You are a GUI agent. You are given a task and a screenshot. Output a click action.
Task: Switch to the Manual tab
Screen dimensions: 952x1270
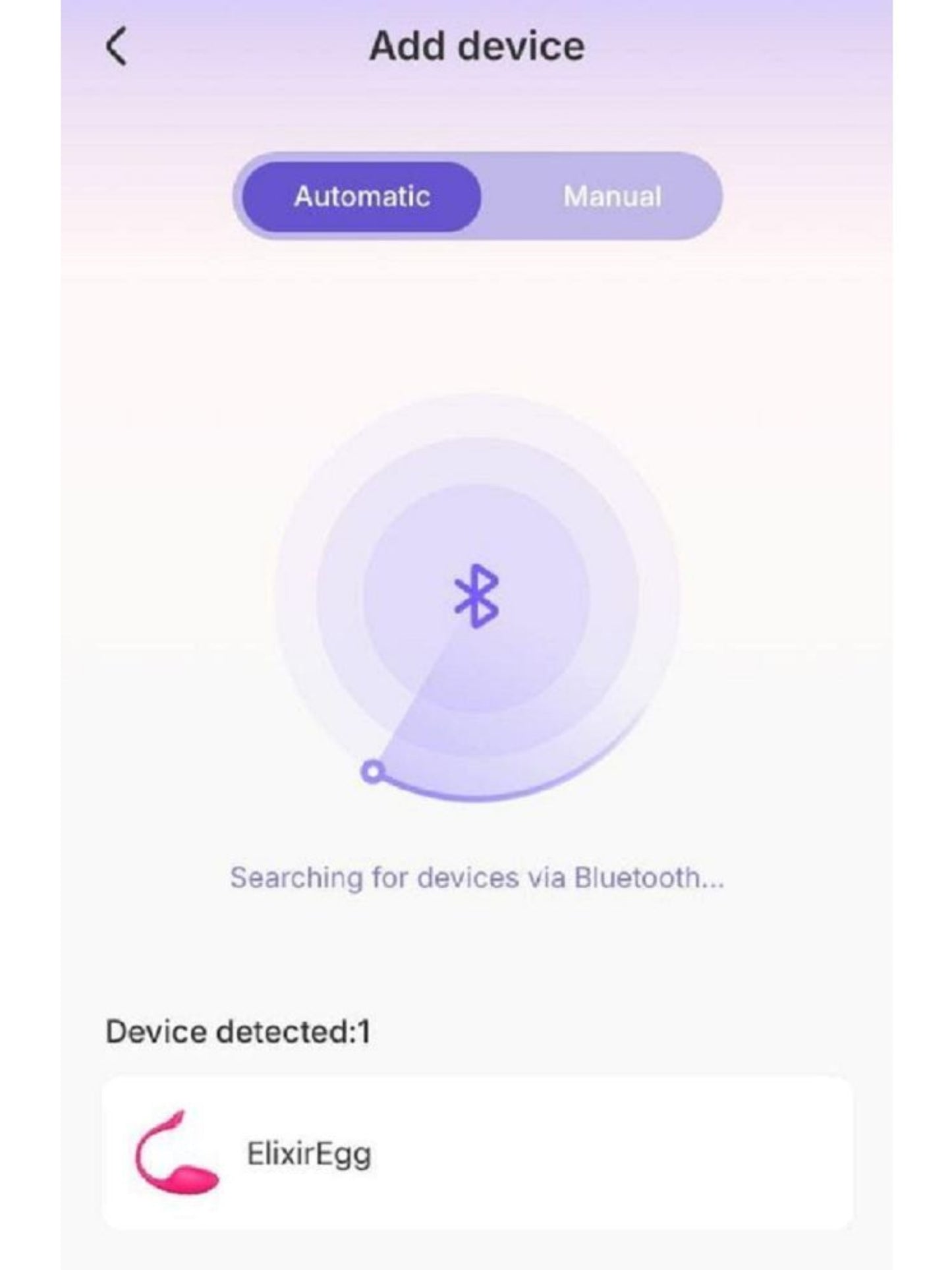click(611, 196)
